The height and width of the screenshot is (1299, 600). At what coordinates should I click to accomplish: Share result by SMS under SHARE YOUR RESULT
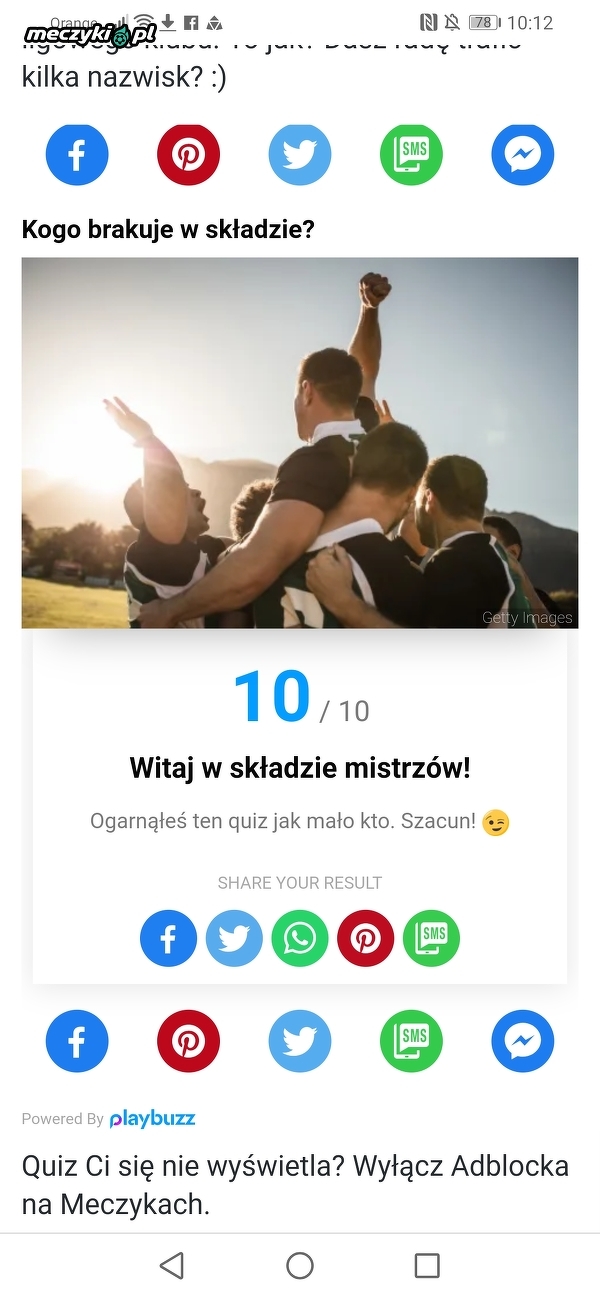(431, 938)
